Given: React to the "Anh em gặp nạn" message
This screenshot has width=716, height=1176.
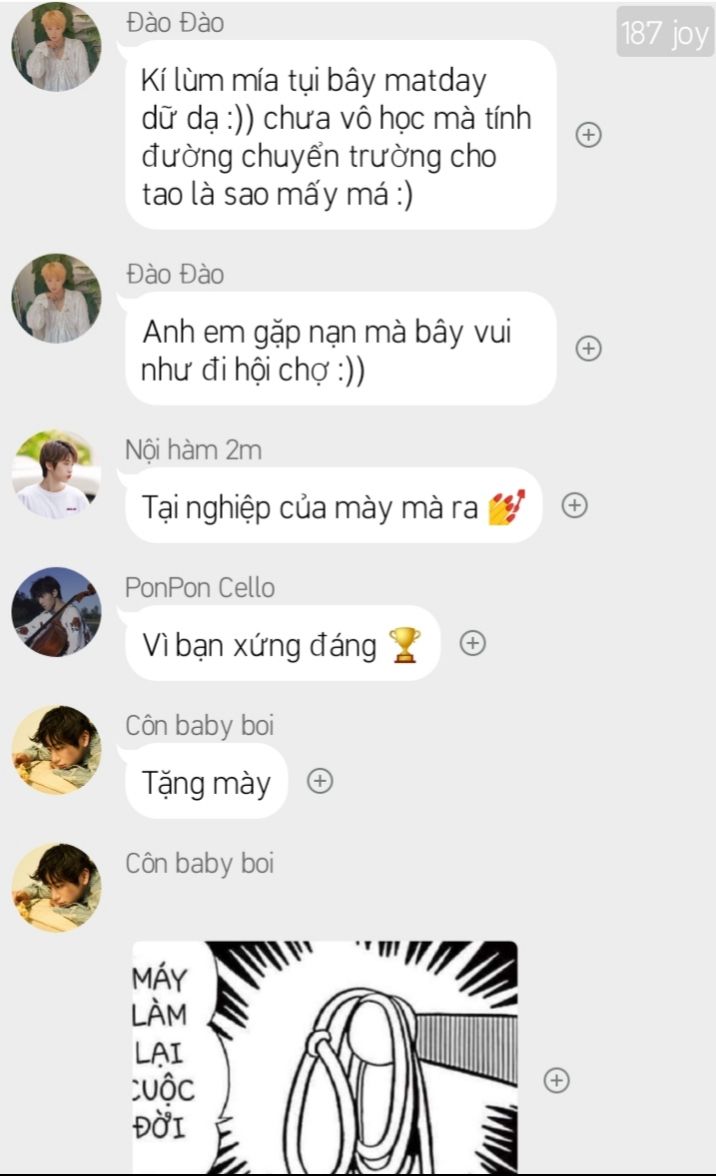Looking at the screenshot, I should tap(589, 348).
